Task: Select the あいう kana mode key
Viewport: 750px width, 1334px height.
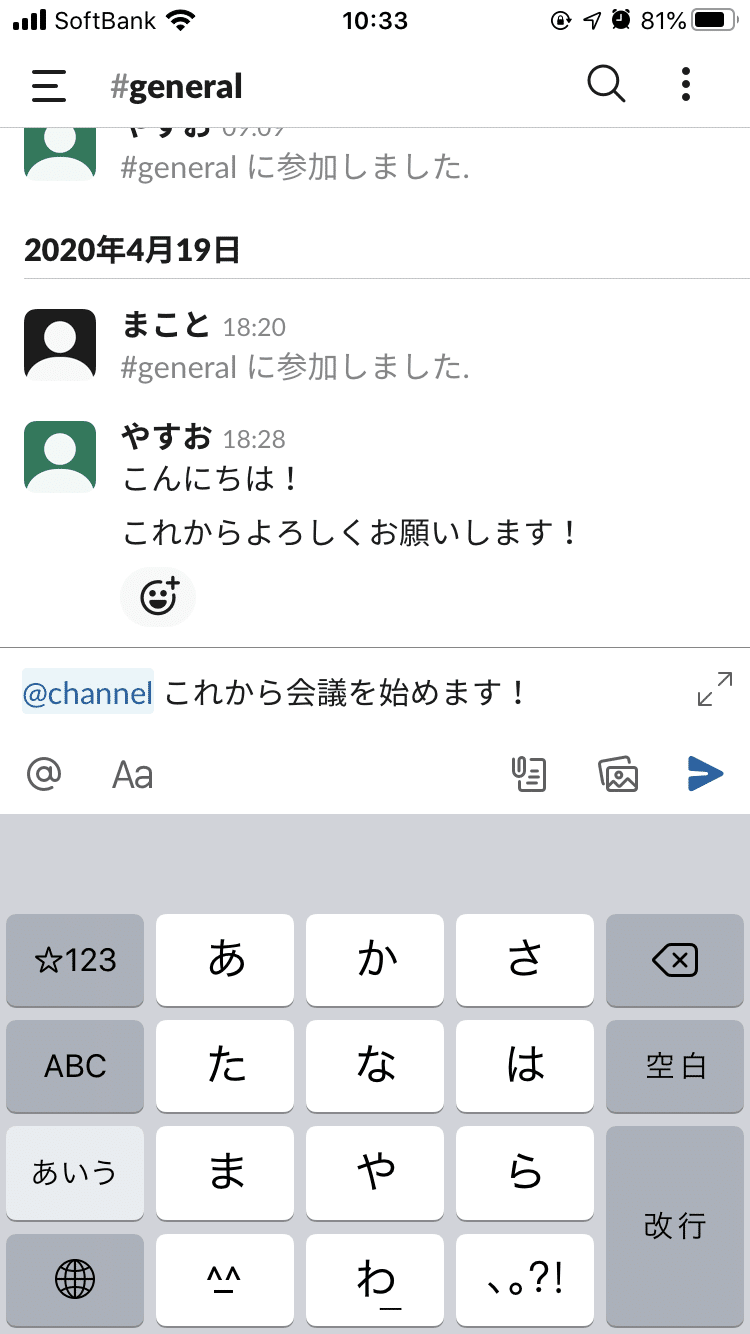Action: (74, 1173)
